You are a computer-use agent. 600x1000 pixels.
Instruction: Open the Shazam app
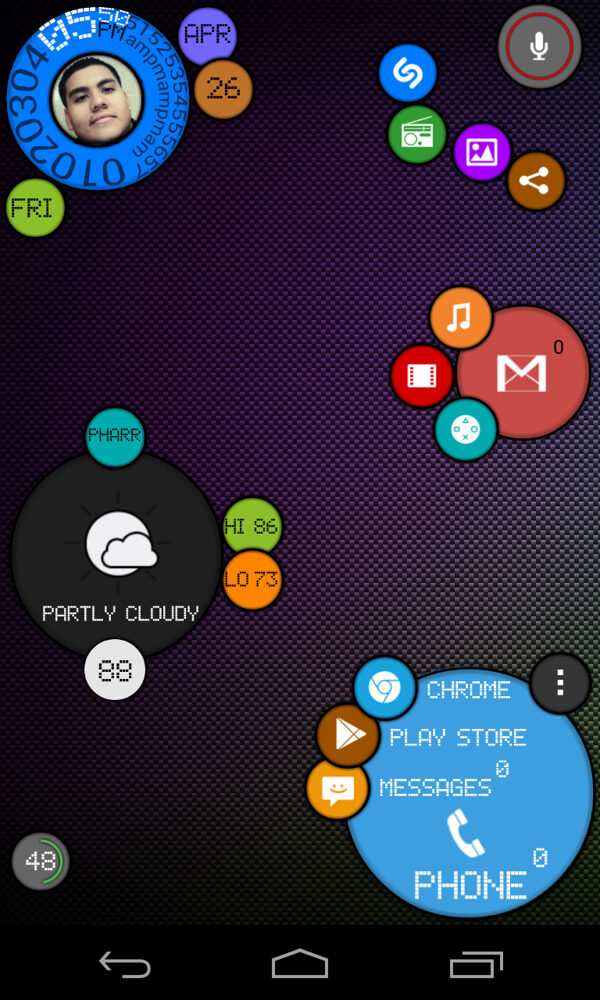408,73
